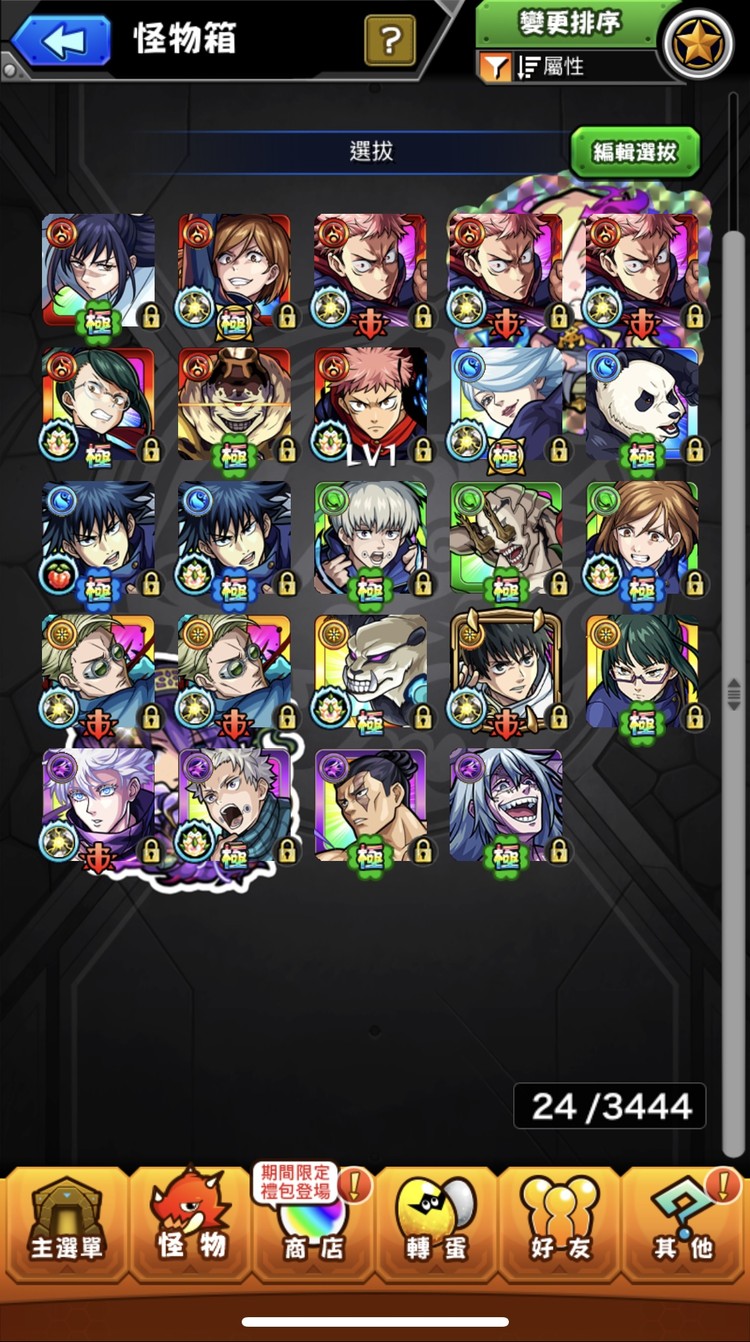The height and width of the screenshot is (1342, 750).
Task: Switch to the 怪物 tab
Action: (188, 1223)
